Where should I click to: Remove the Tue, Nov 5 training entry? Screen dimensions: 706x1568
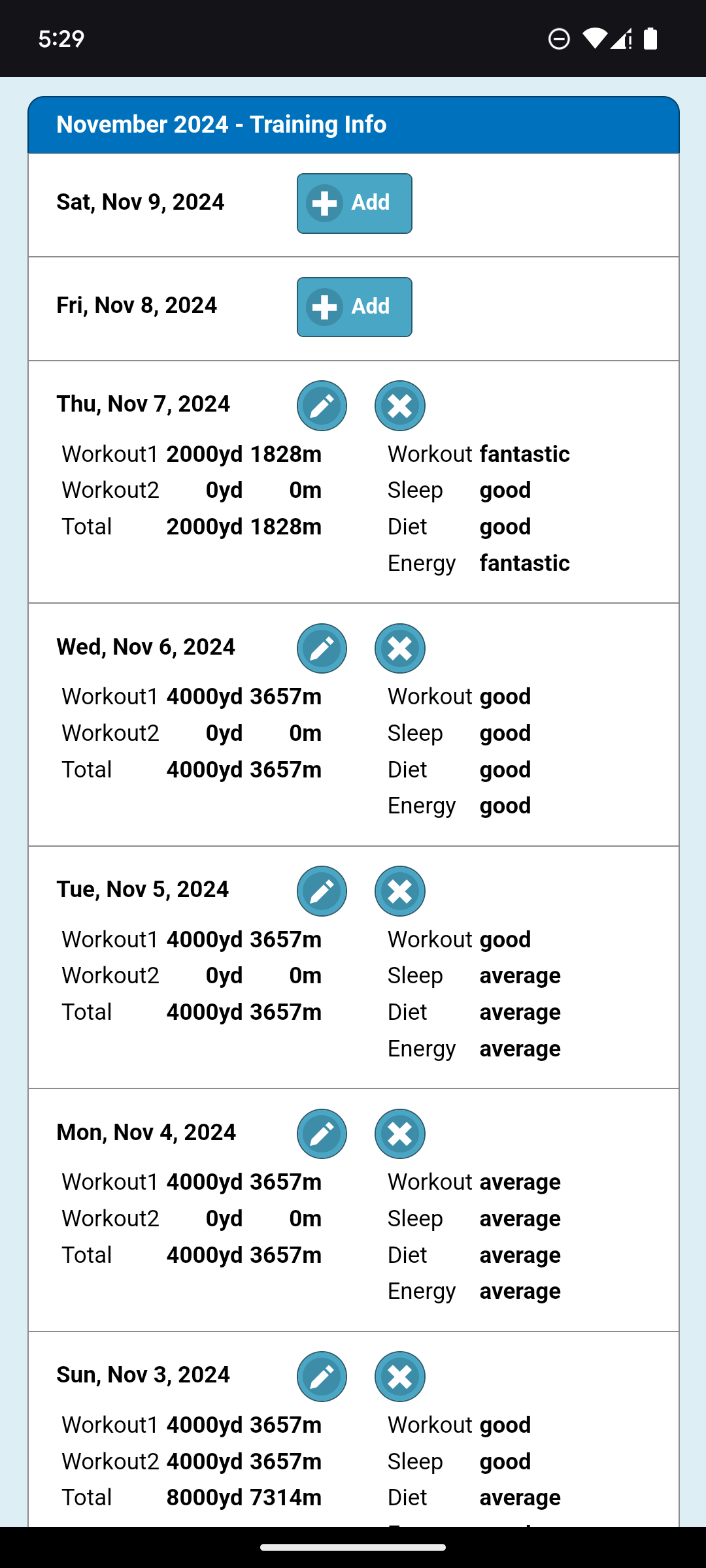pos(400,891)
